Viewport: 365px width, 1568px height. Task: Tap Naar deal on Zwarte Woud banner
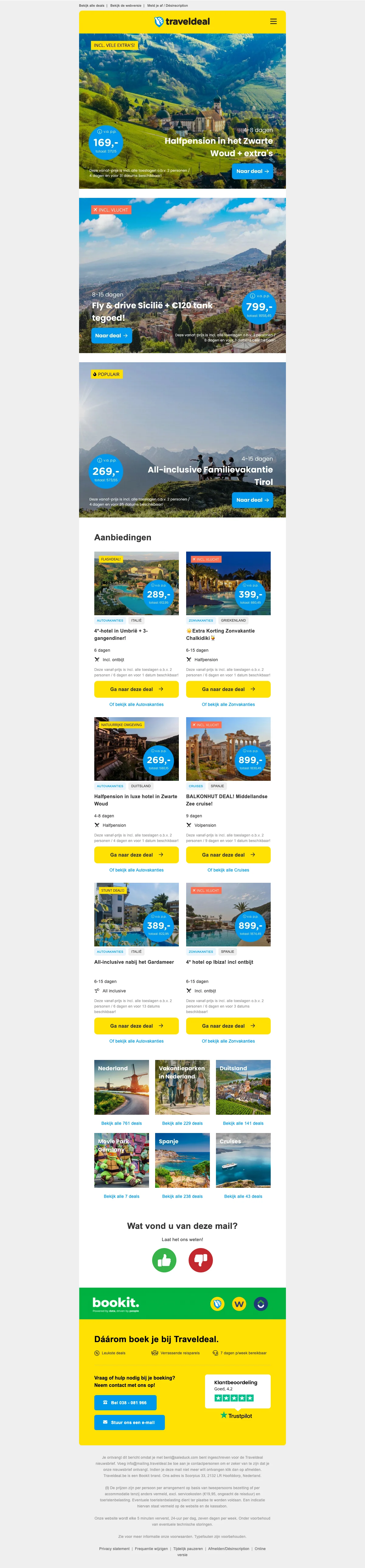pos(252,171)
